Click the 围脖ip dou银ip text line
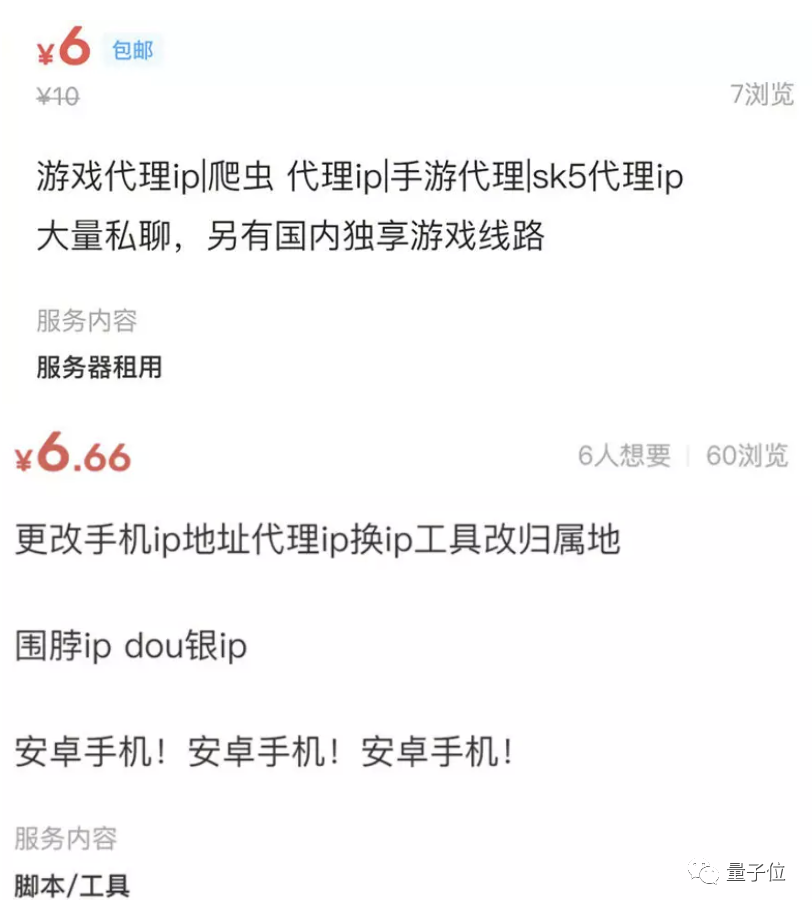This screenshot has height=908, width=812. 128,646
